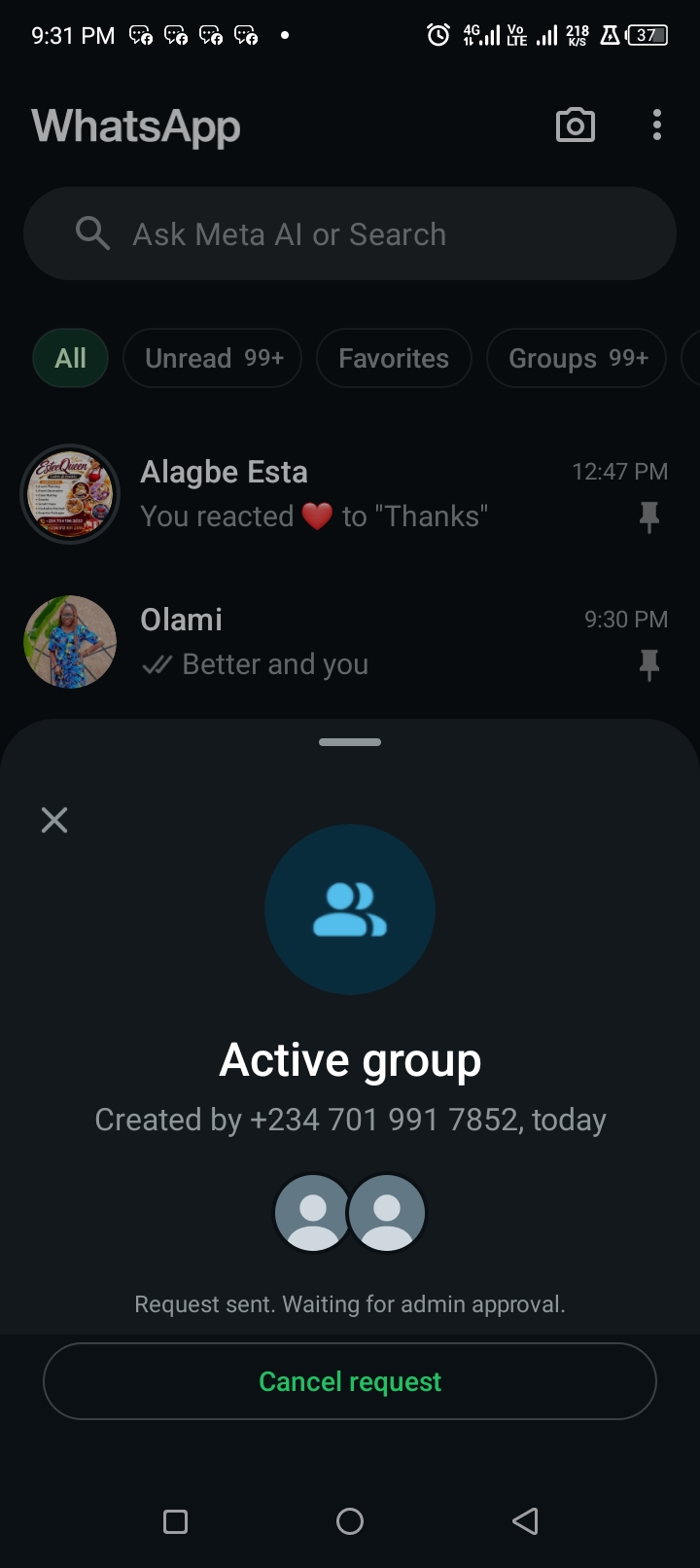Viewport: 700px width, 1568px height.
Task: Open the camera from the top bar
Action: tap(575, 125)
